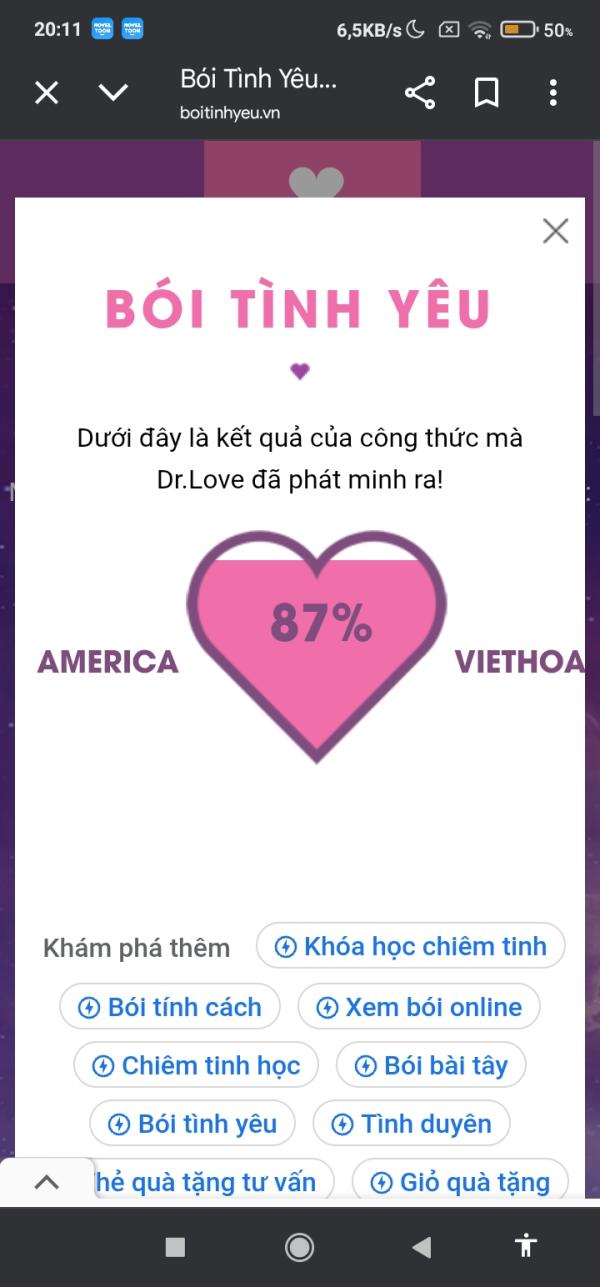
Task: Open the three-dot overflow menu
Action: click(x=553, y=93)
